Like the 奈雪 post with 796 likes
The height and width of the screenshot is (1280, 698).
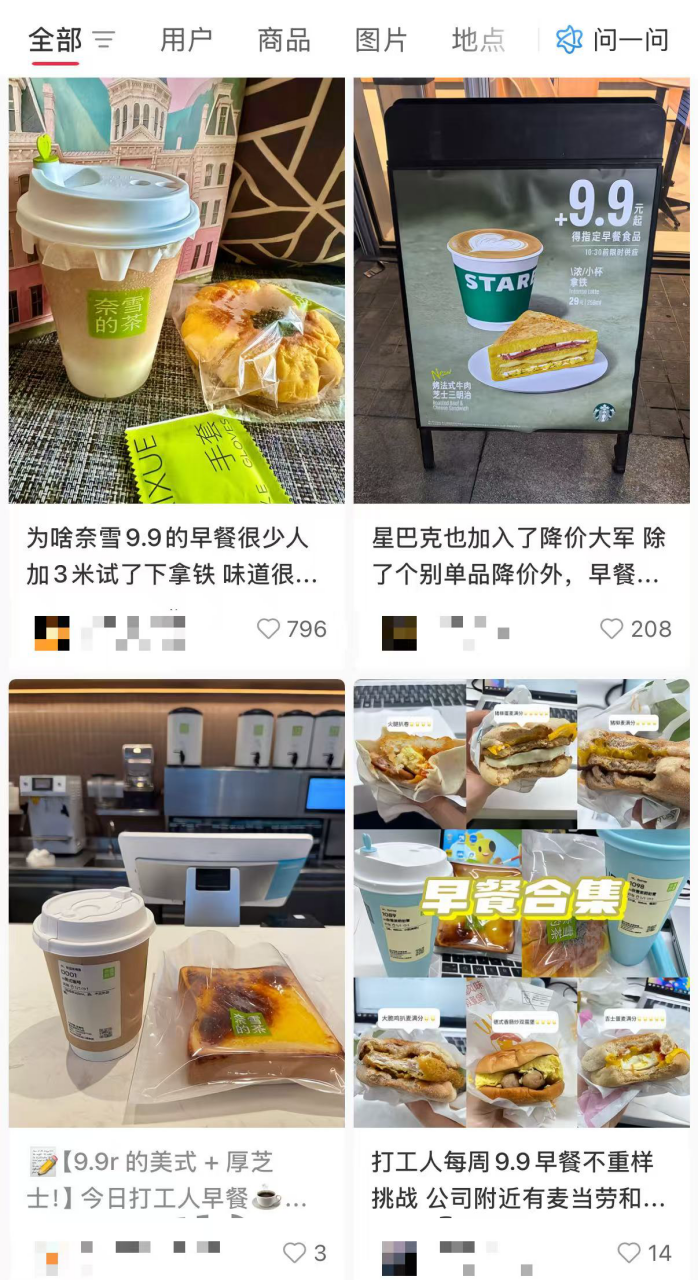pyautogui.click(x=269, y=629)
